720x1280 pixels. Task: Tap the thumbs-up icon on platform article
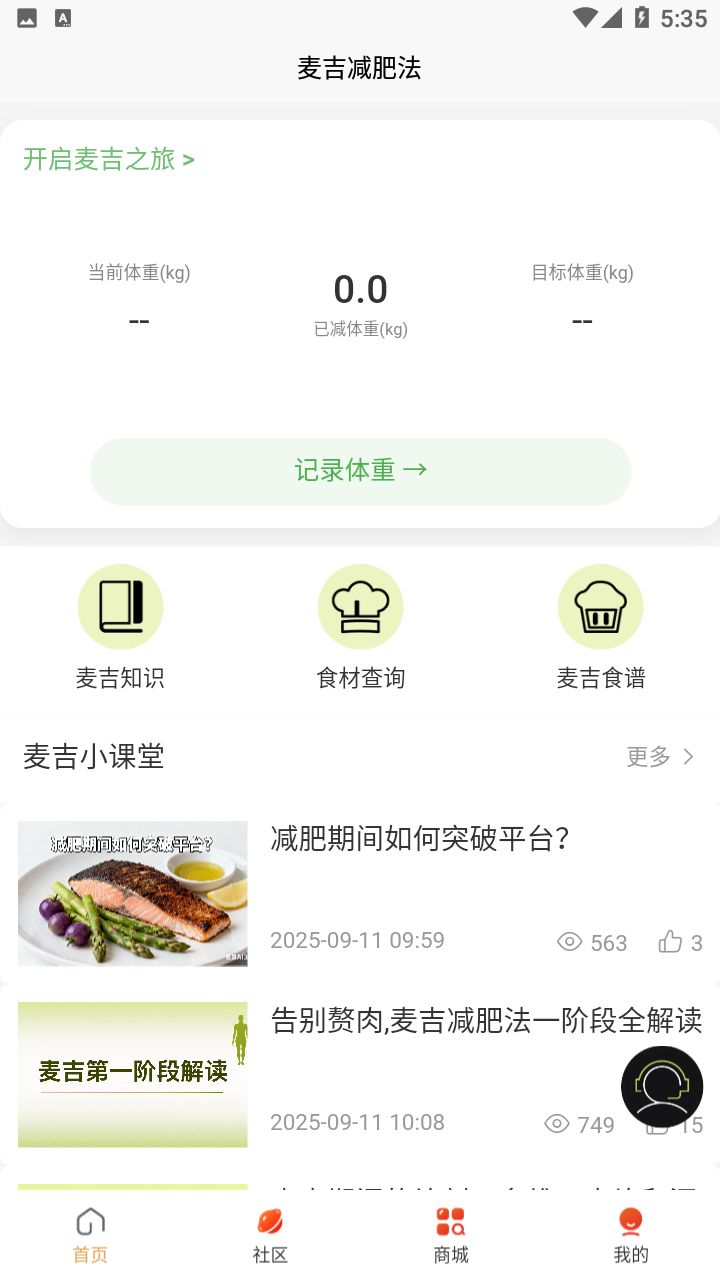668,940
